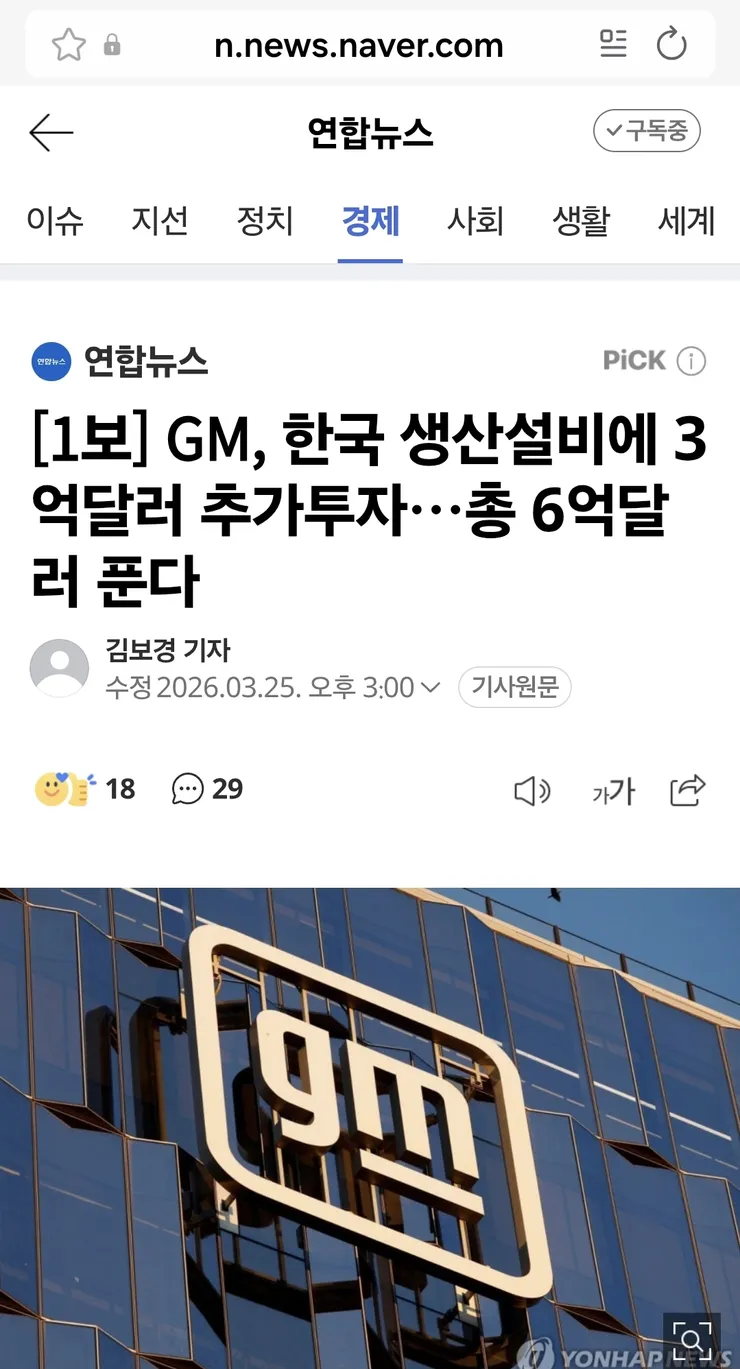Switch to the 사회 tab

pos(475,220)
